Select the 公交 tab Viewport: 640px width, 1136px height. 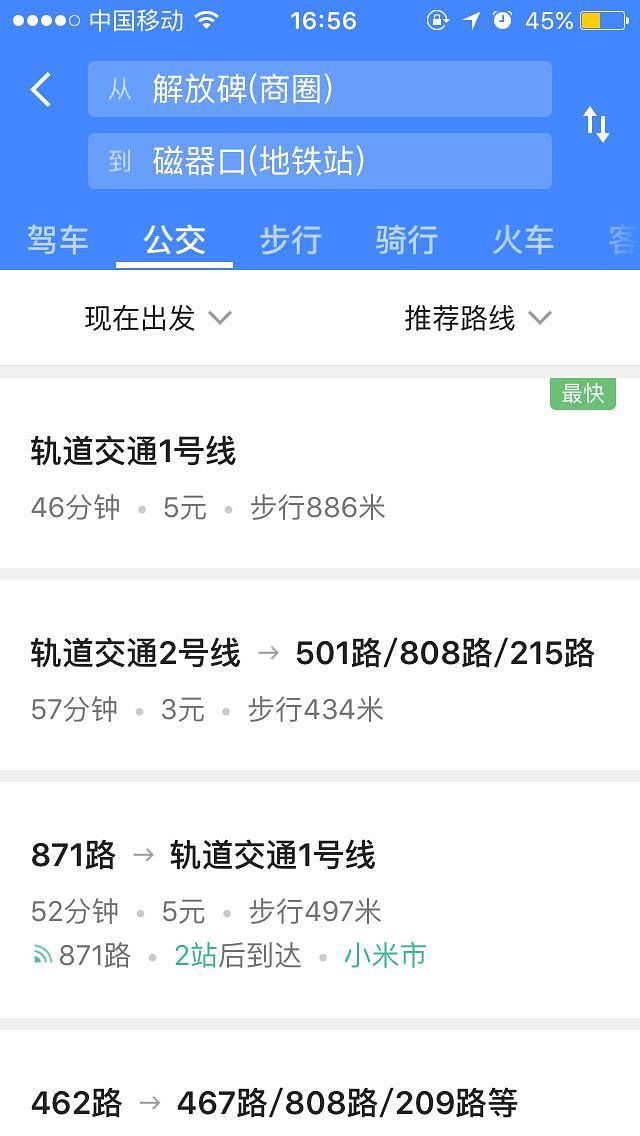[x=174, y=240]
